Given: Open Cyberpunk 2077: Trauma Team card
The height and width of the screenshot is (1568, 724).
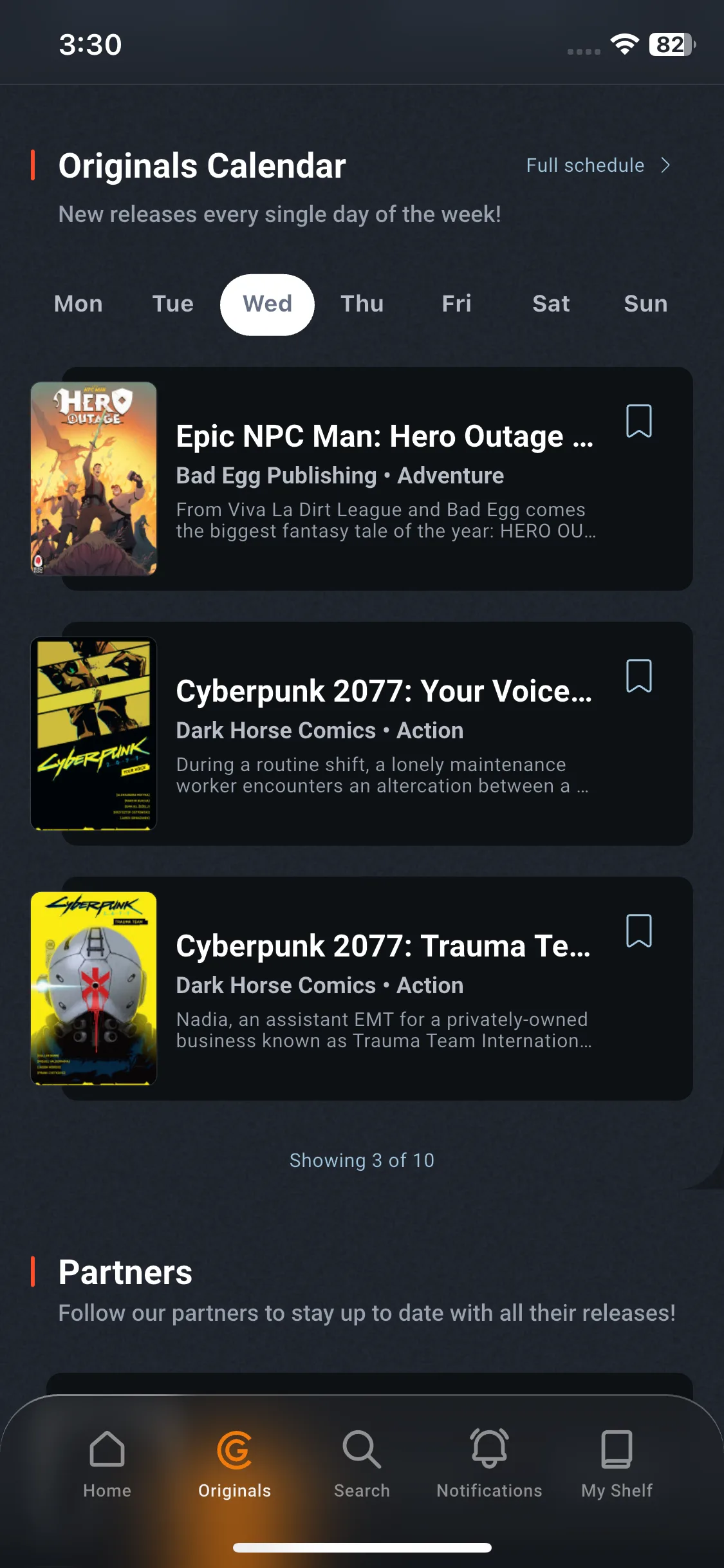Looking at the screenshot, I should click(x=384, y=989).
